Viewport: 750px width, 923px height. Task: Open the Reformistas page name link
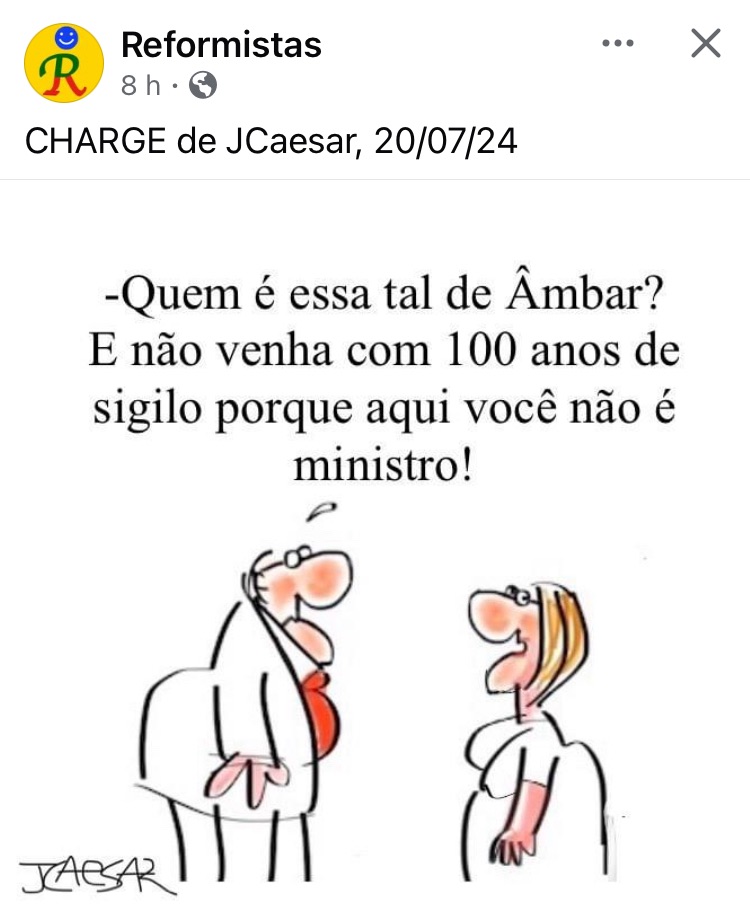pos(221,45)
